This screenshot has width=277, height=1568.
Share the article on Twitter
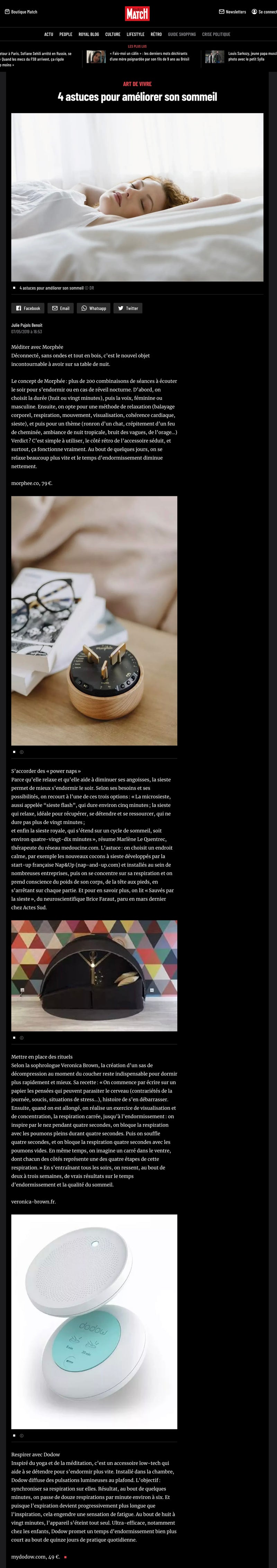click(127, 309)
